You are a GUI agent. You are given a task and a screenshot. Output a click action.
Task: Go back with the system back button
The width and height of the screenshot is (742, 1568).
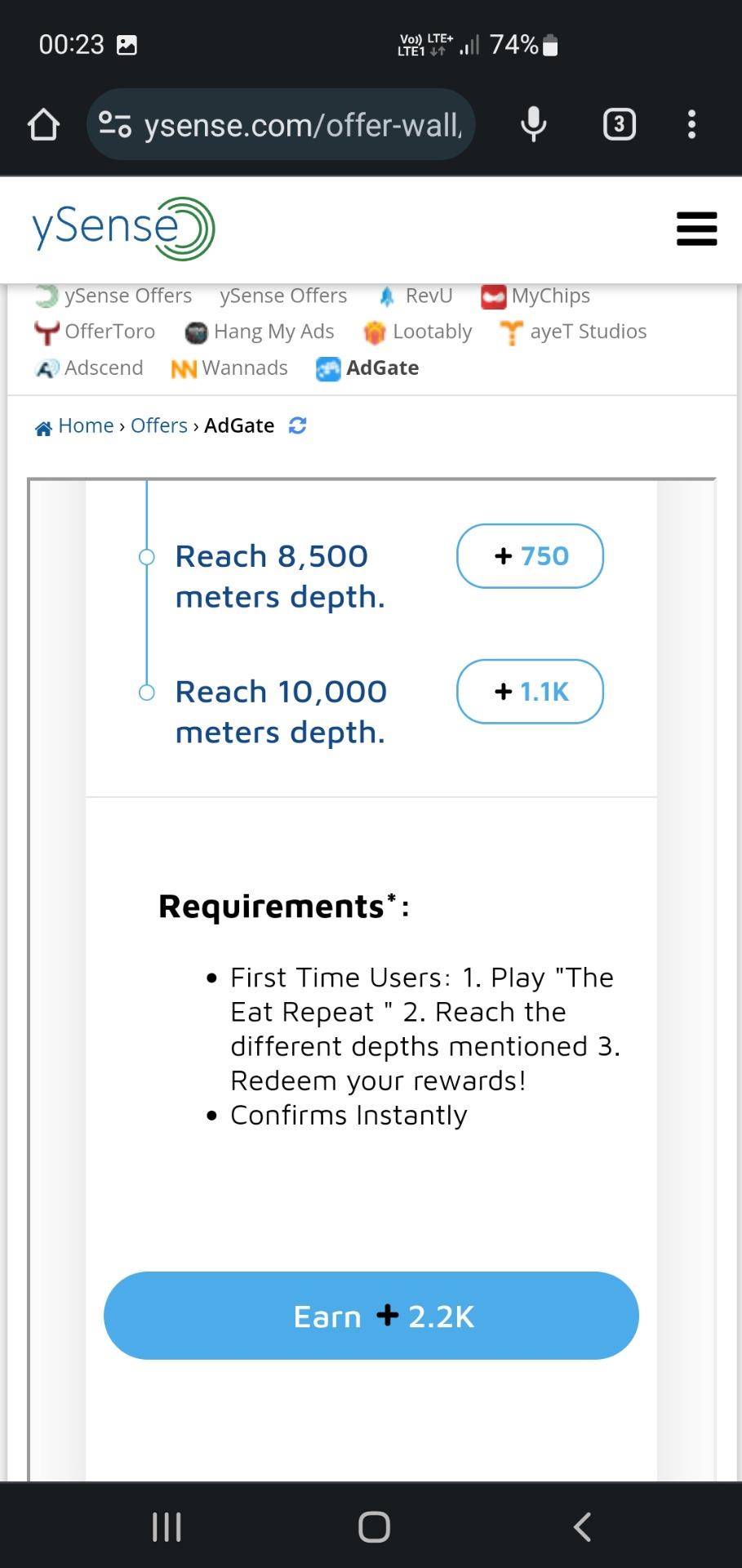(x=582, y=1526)
